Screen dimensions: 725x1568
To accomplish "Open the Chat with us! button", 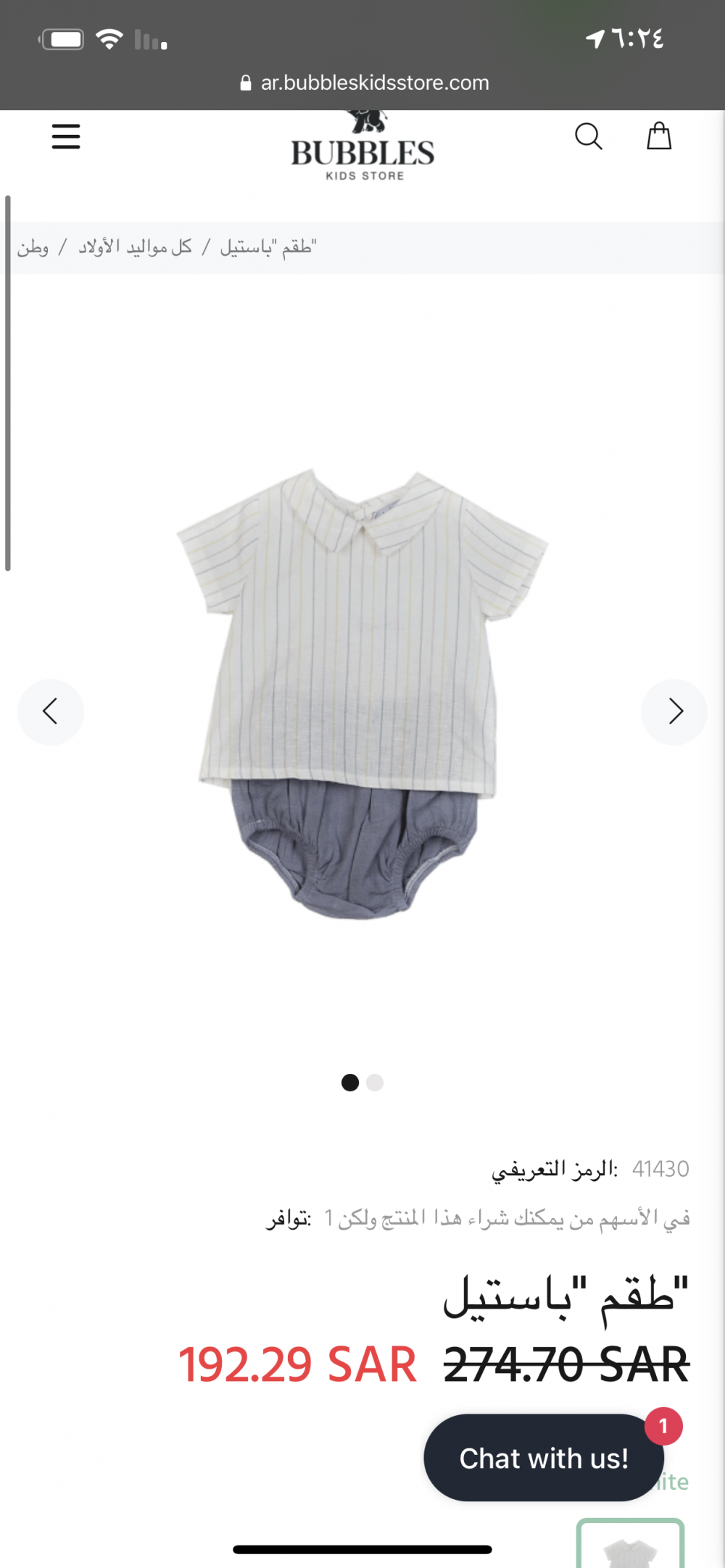I will 544,1458.
